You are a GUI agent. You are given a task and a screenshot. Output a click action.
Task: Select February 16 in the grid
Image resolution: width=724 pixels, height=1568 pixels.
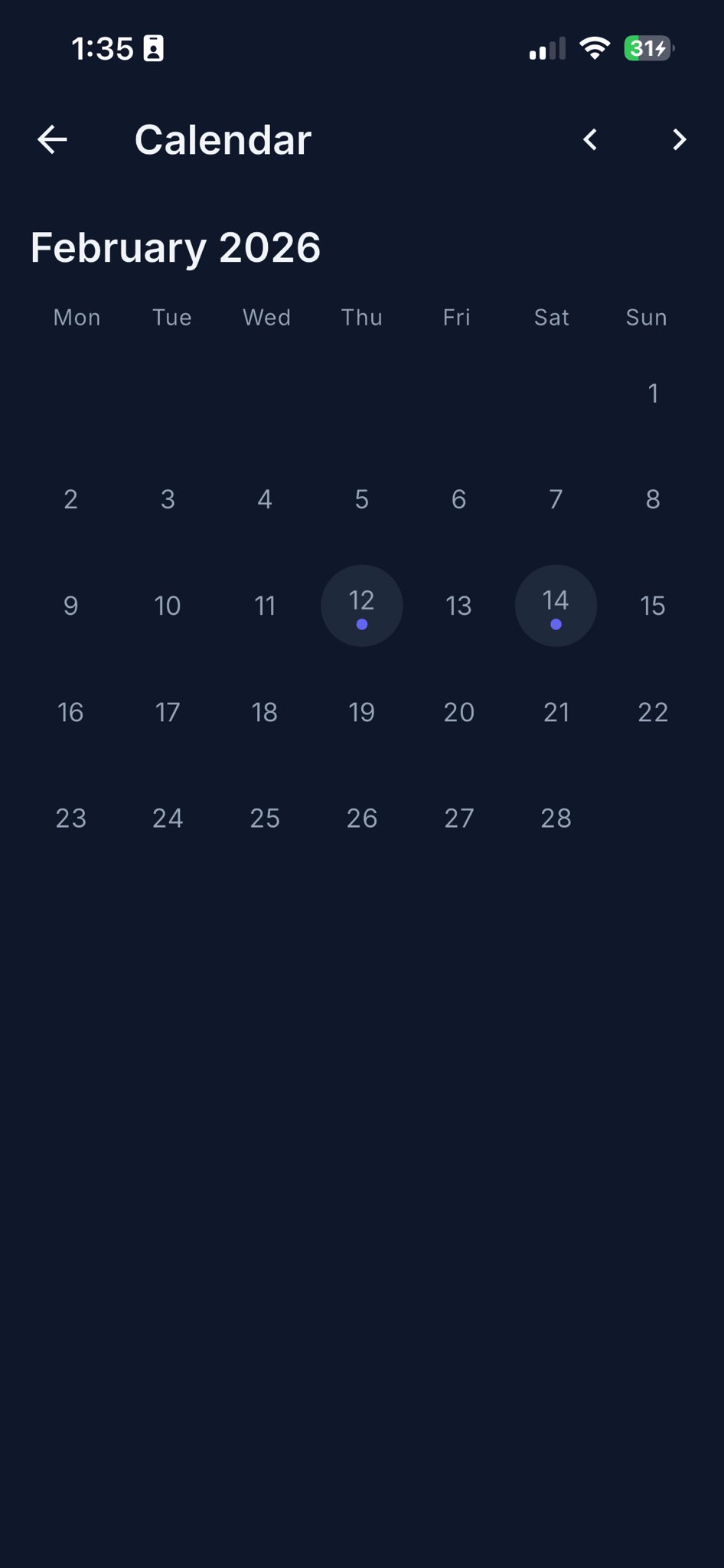tap(70, 713)
